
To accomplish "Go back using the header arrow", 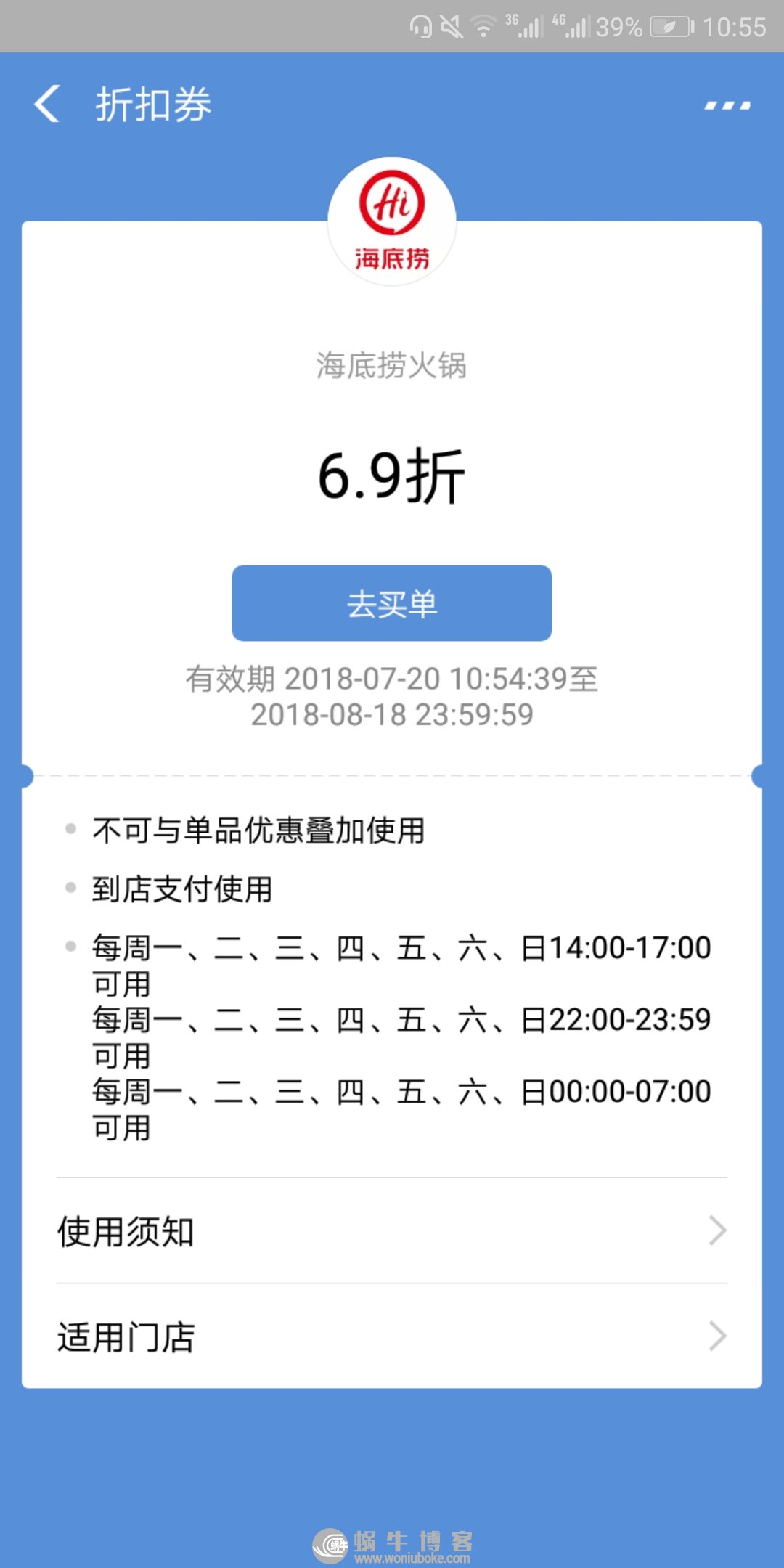I will [x=47, y=104].
